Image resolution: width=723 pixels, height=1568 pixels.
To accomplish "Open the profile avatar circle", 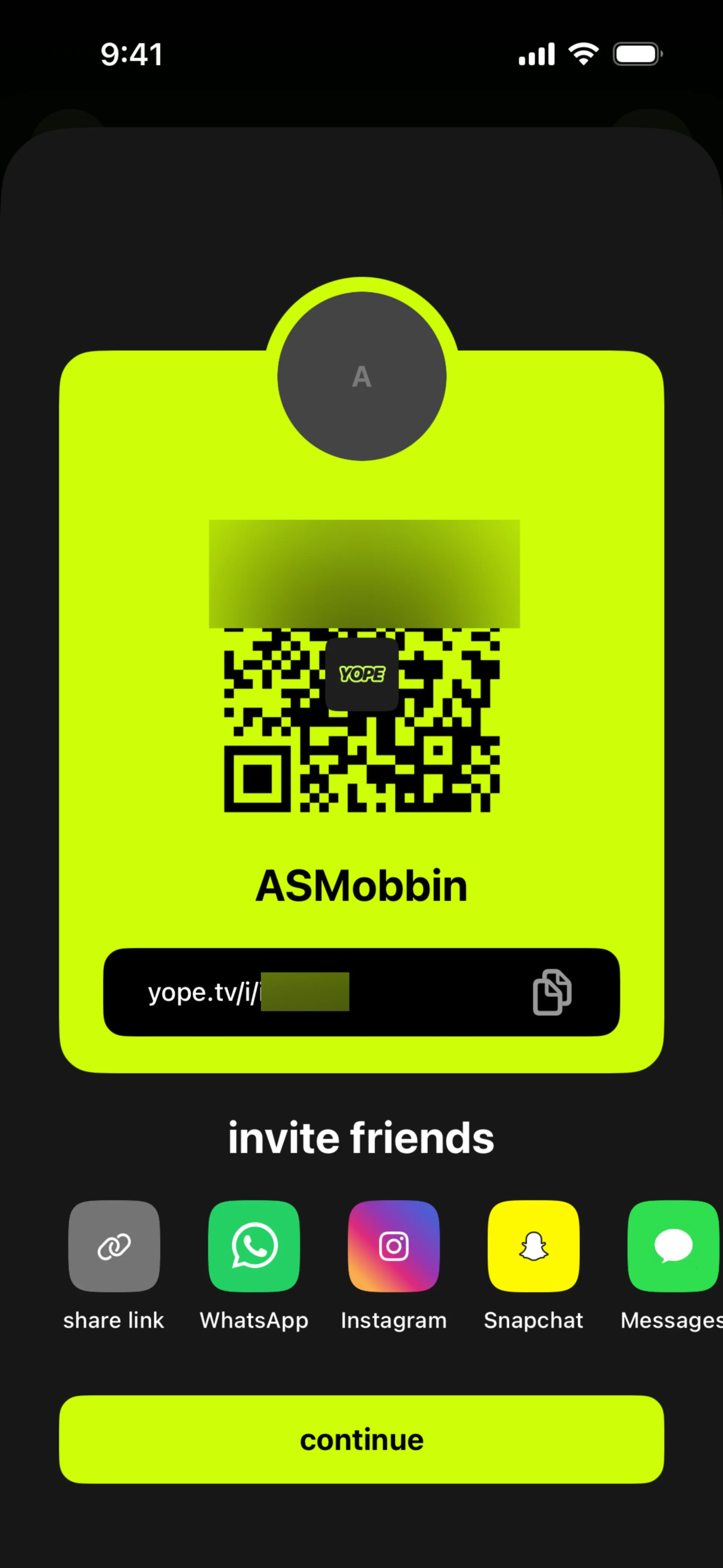I will (x=361, y=376).
